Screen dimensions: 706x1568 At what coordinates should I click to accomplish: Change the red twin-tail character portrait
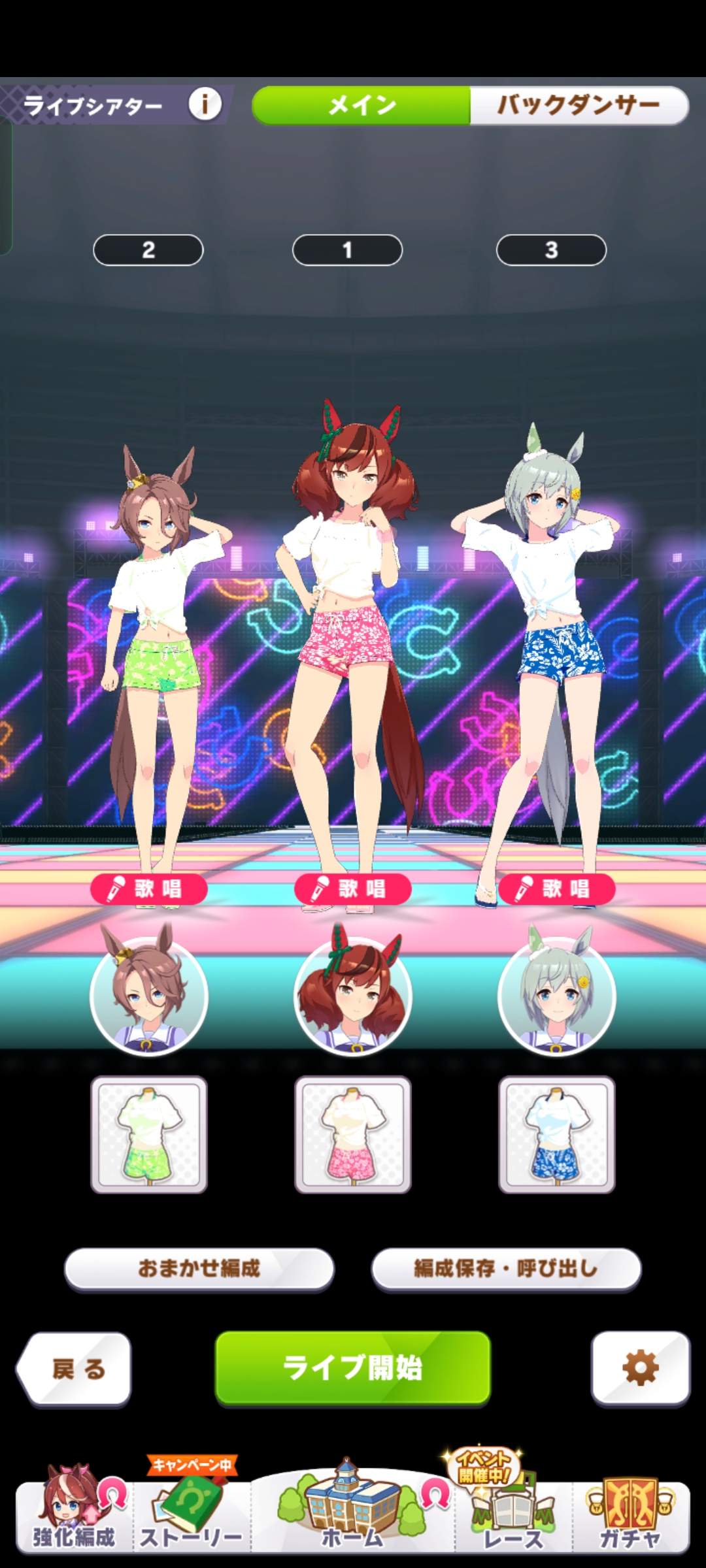pos(353,994)
